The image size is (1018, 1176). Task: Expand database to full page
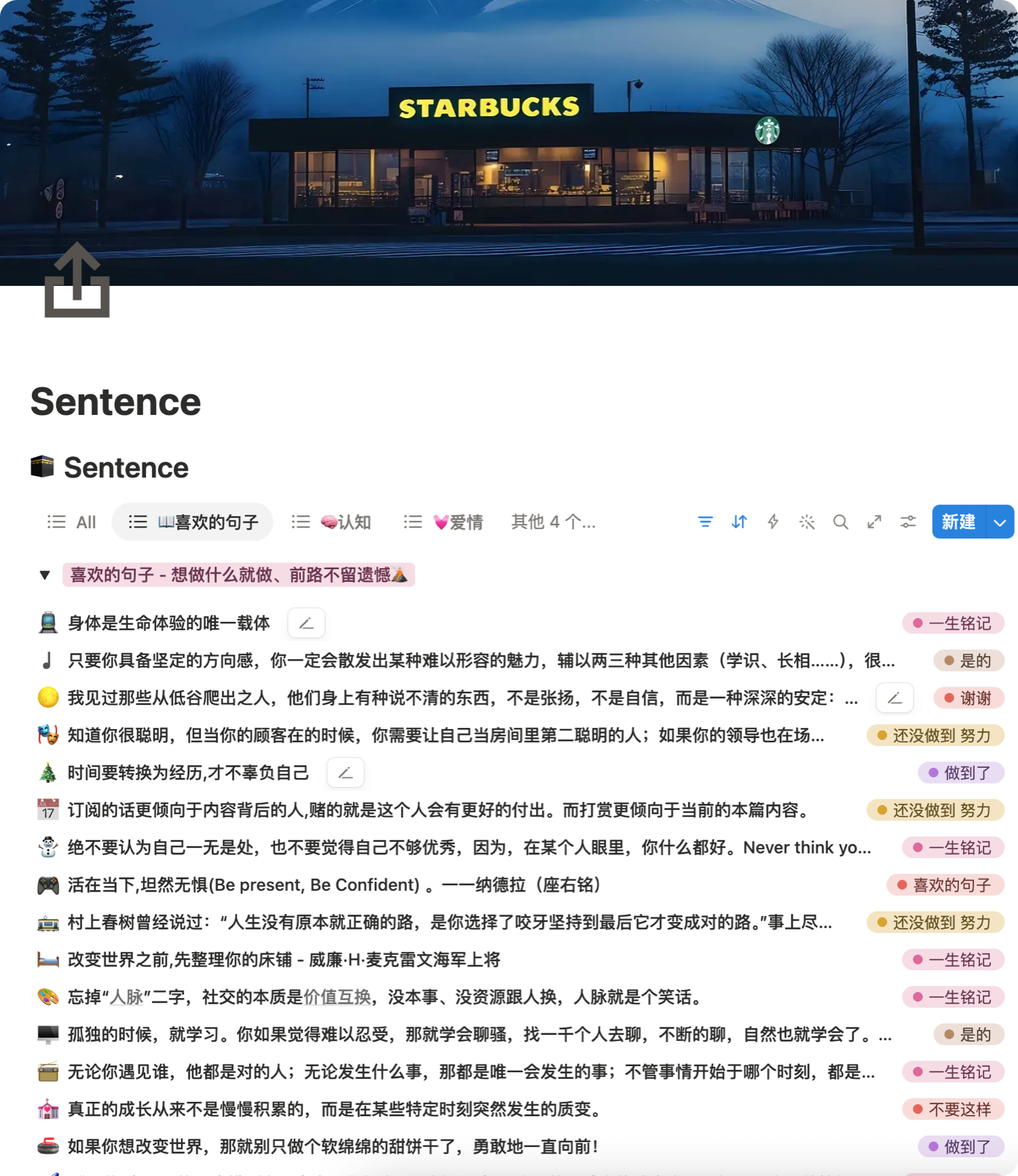tap(874, 522)
